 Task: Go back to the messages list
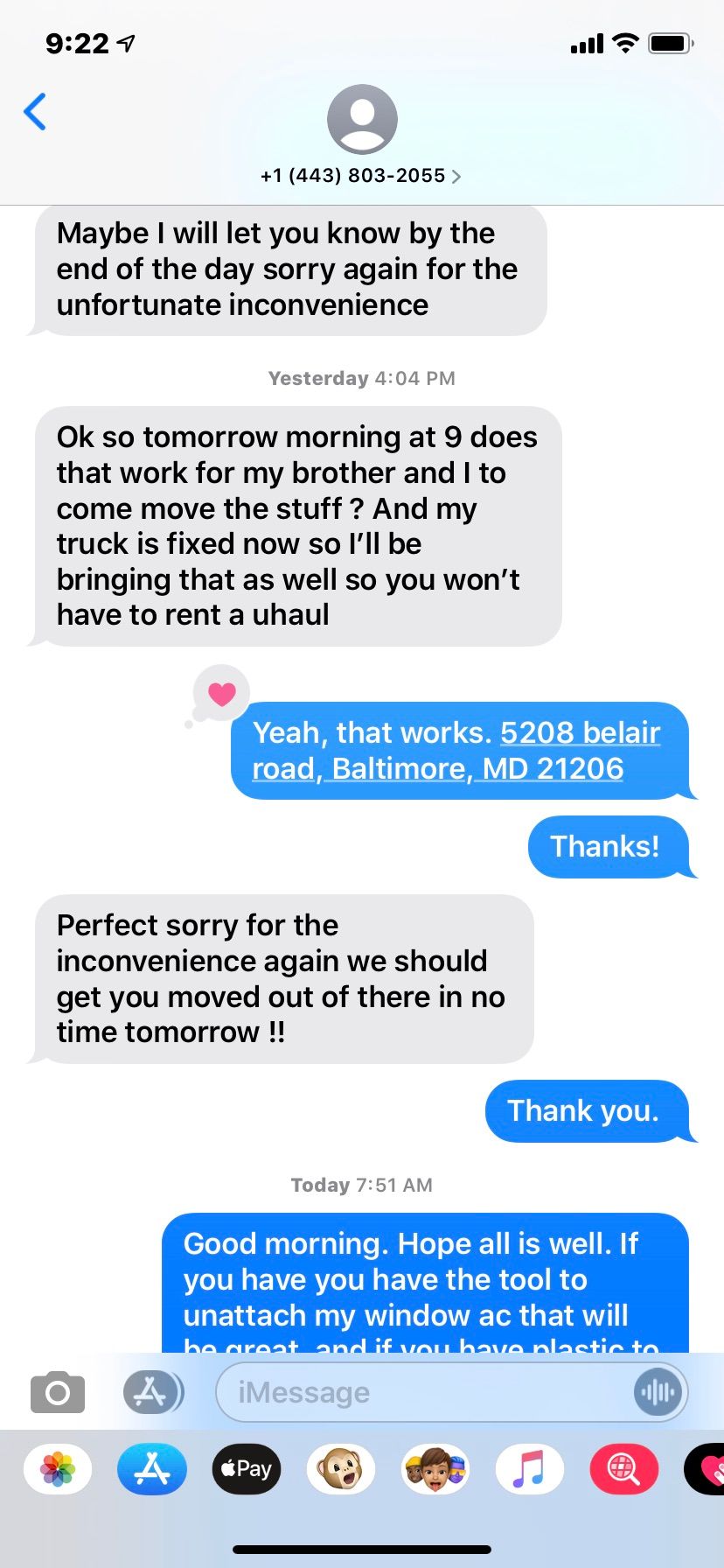35,112
